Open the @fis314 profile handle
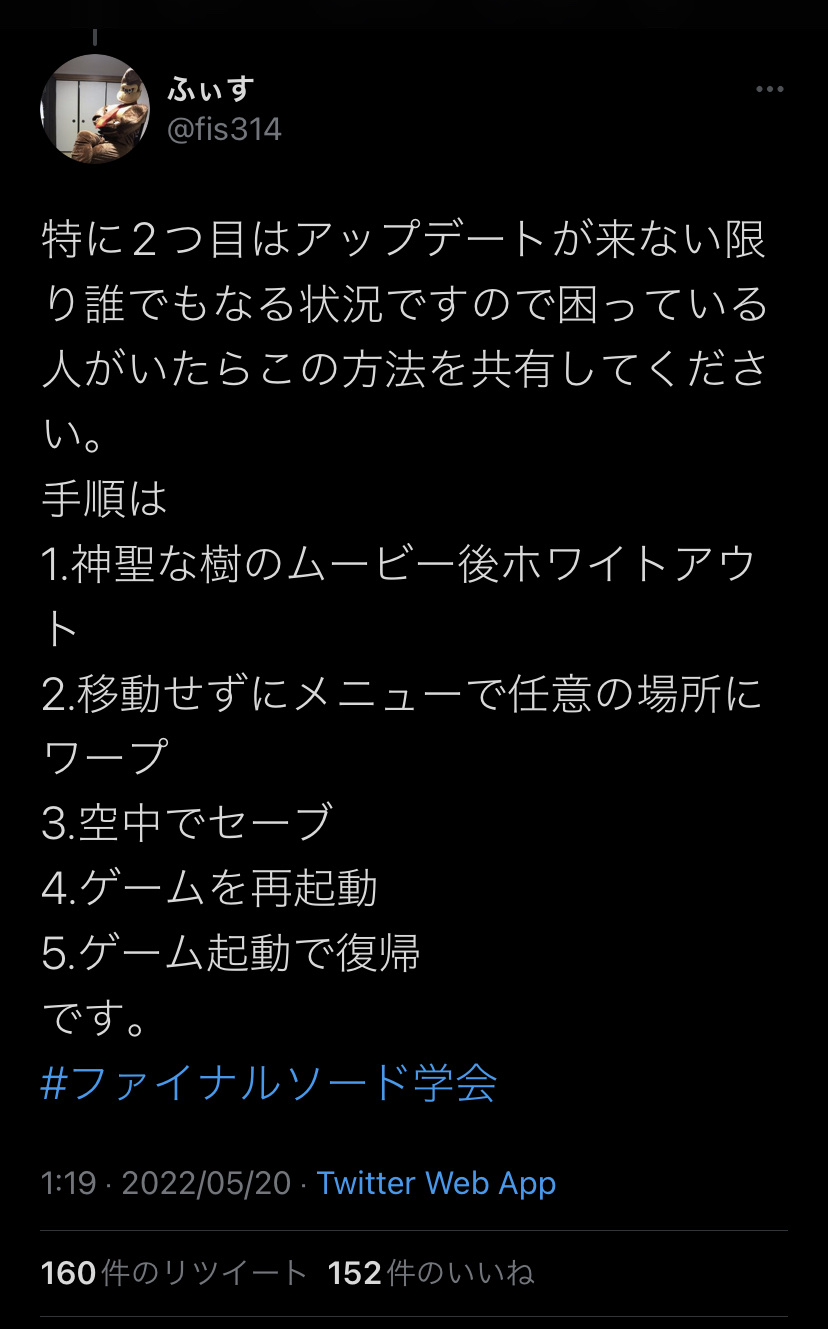 224,129
